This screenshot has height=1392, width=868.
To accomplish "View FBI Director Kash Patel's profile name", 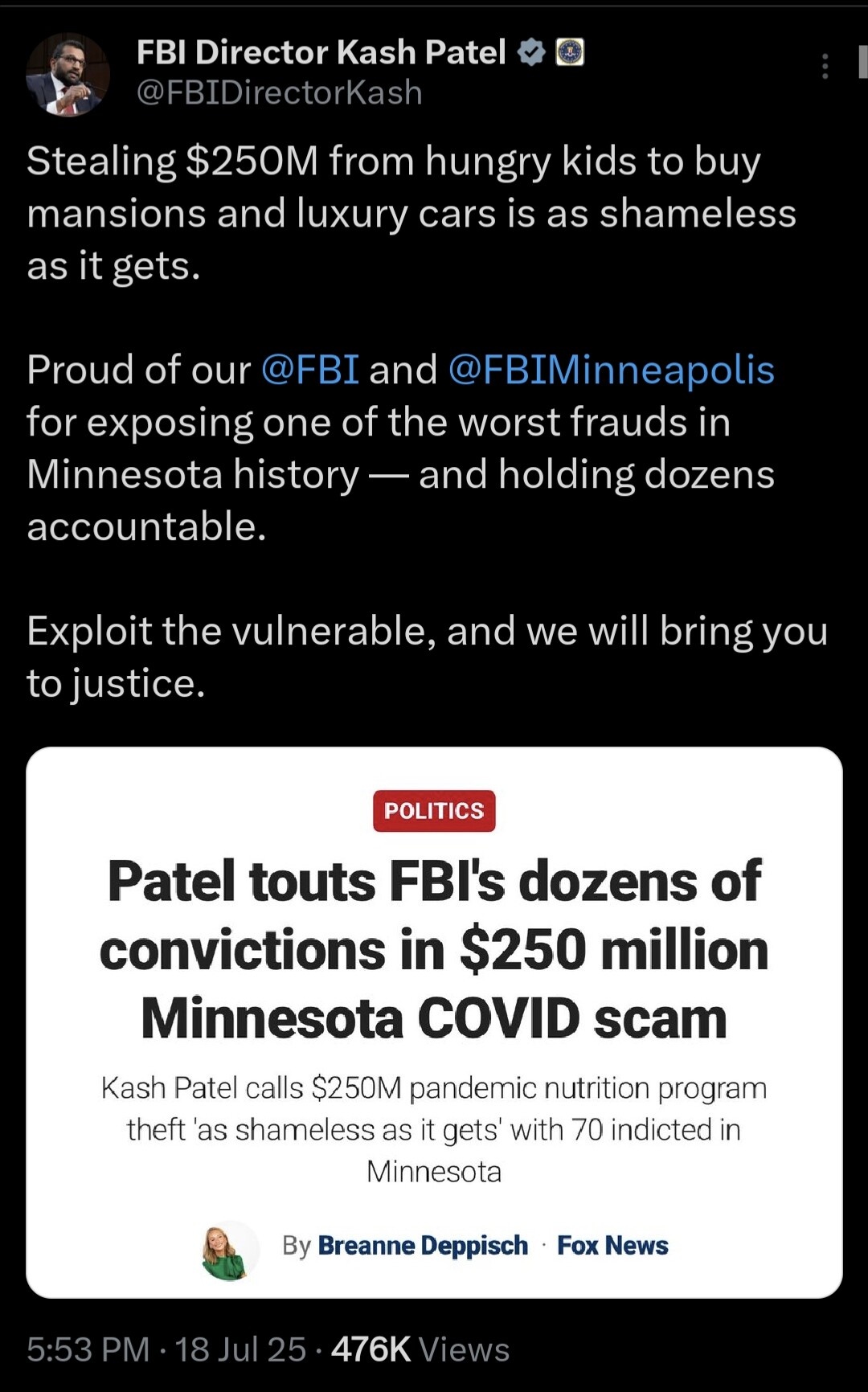I will (x=321, y=52).
